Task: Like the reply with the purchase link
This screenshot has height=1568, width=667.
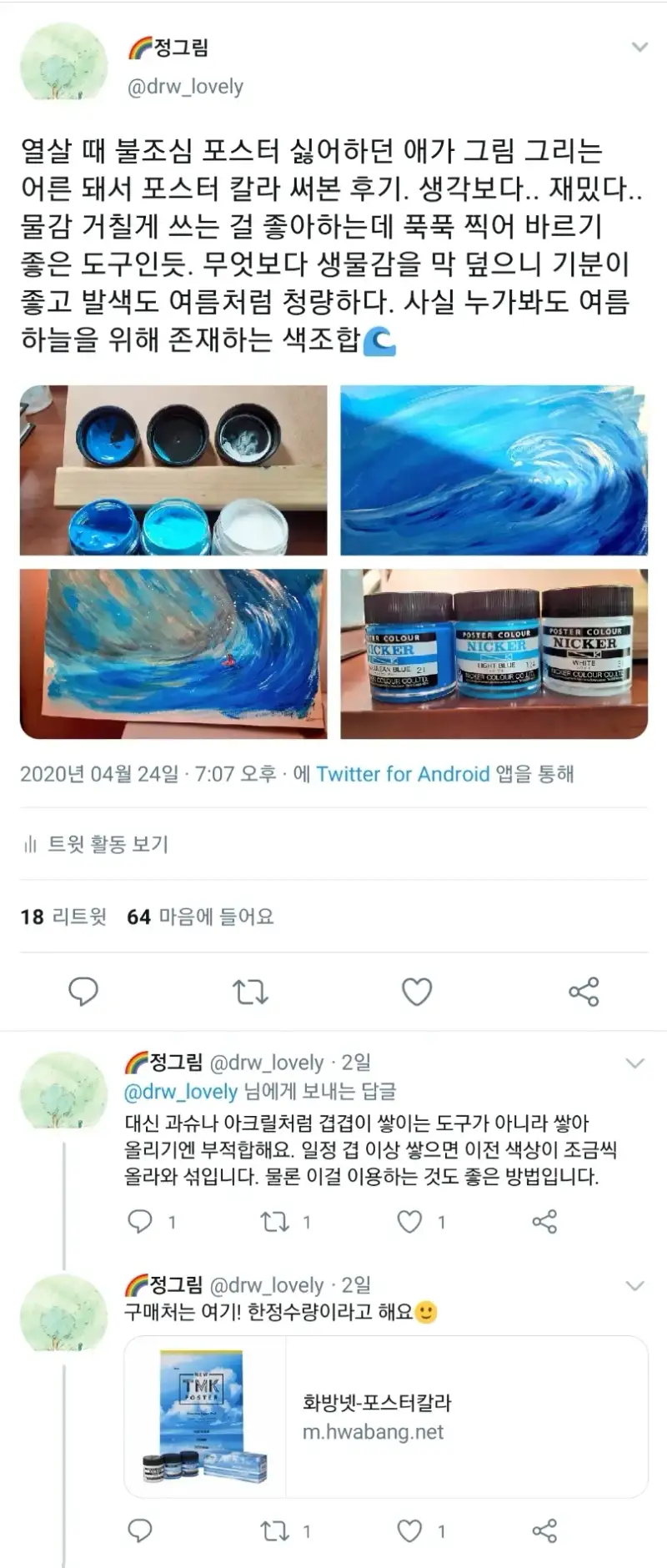Action: pos(409,1530)
